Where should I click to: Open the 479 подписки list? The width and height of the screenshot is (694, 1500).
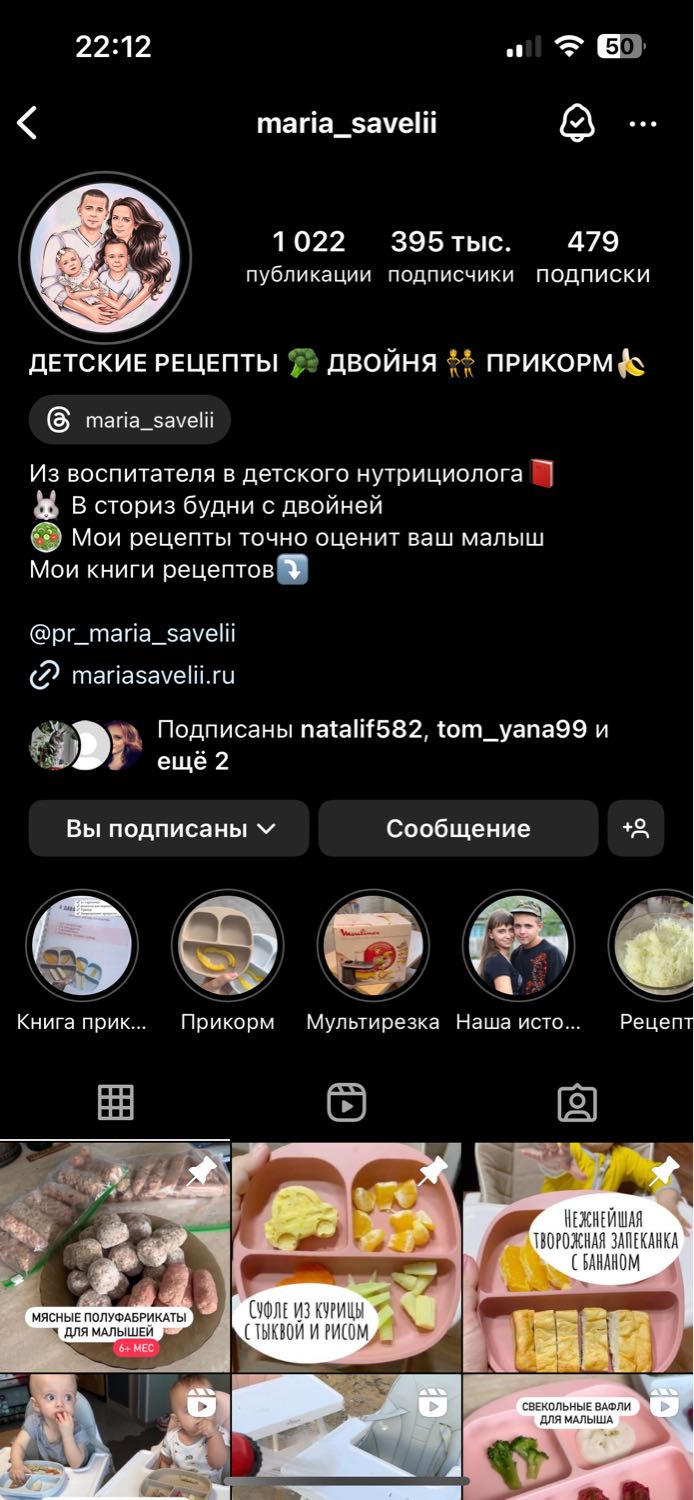[x=593, y=256]
